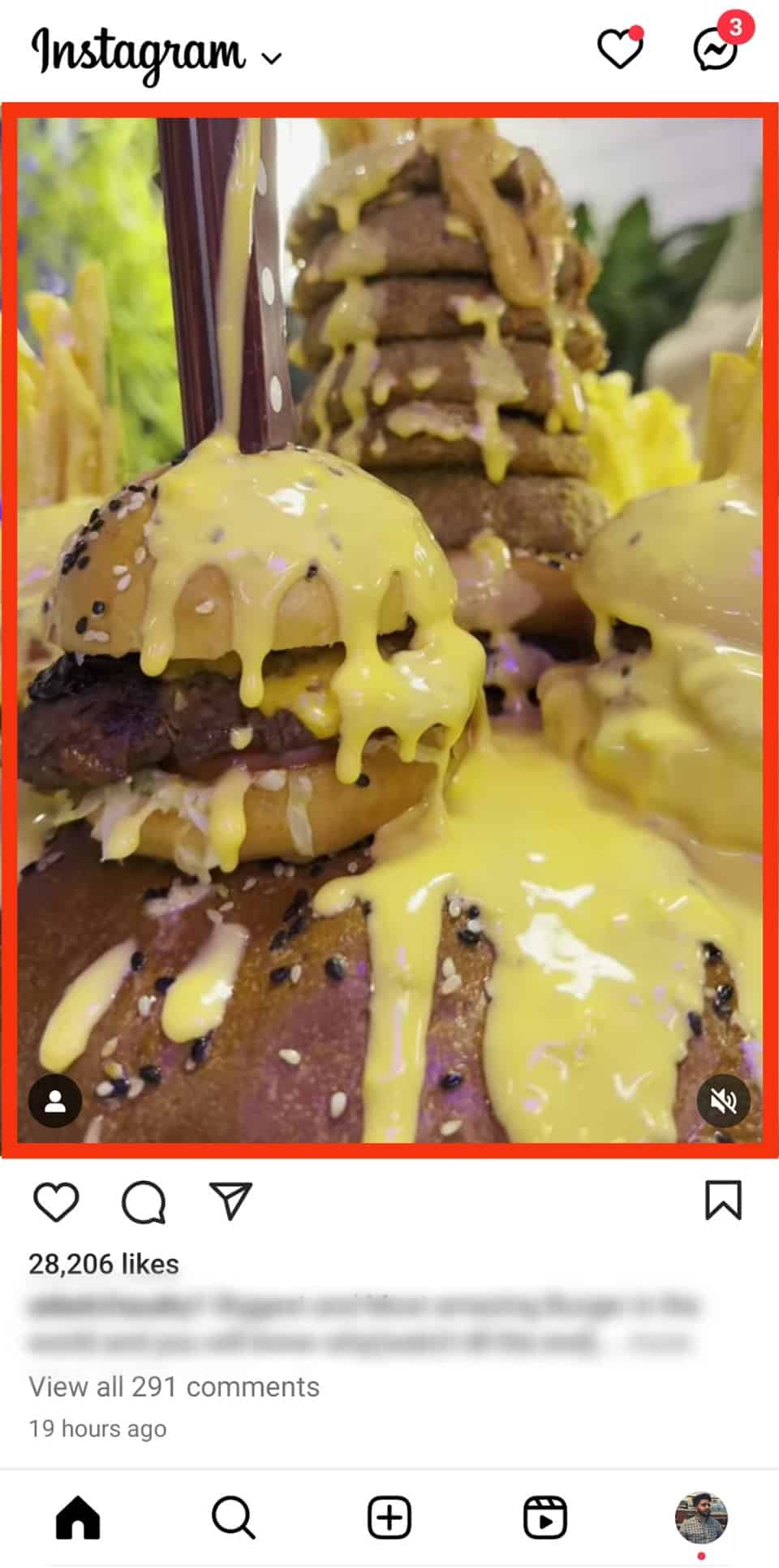Viewport: 779px width, 1568px height.
Task: Go to the Home tab
Action: tap(78, 1517)
